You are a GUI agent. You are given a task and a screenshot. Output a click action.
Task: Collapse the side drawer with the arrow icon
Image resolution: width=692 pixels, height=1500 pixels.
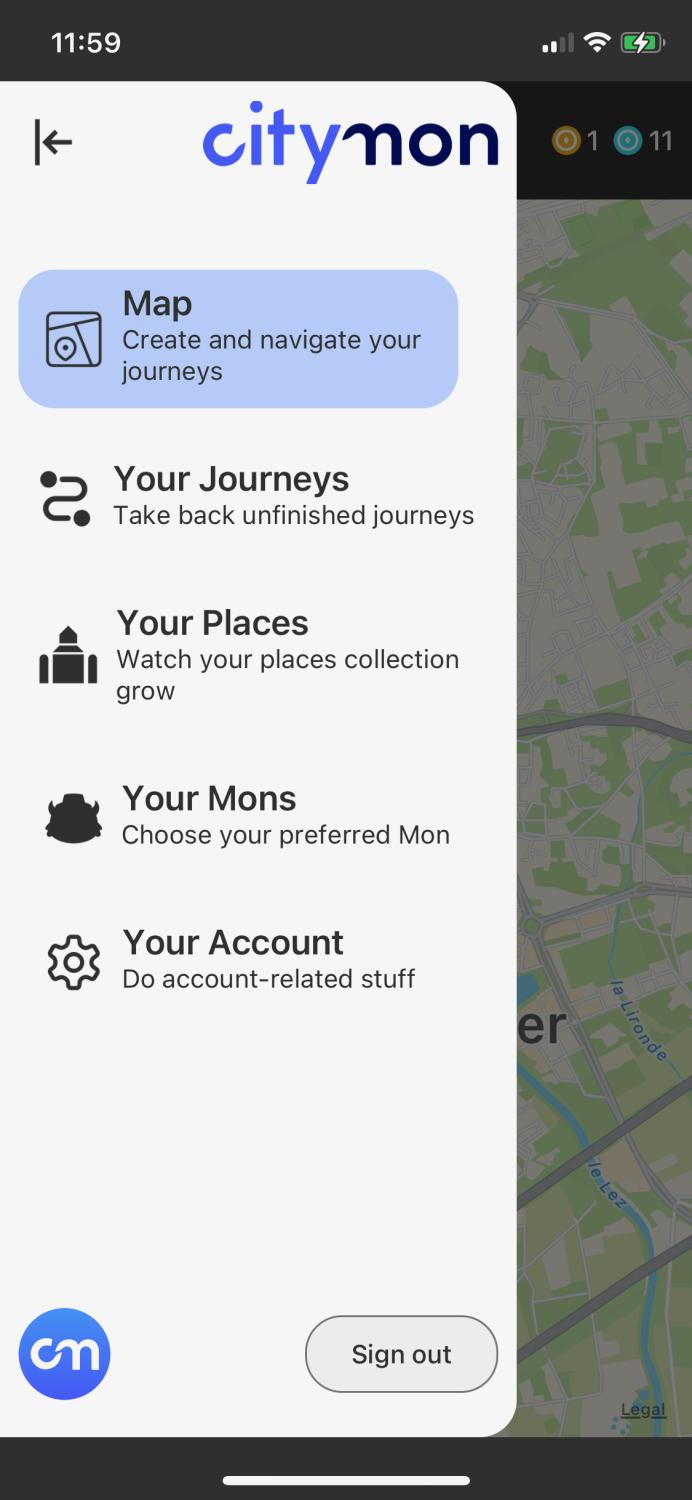[53, 142]
